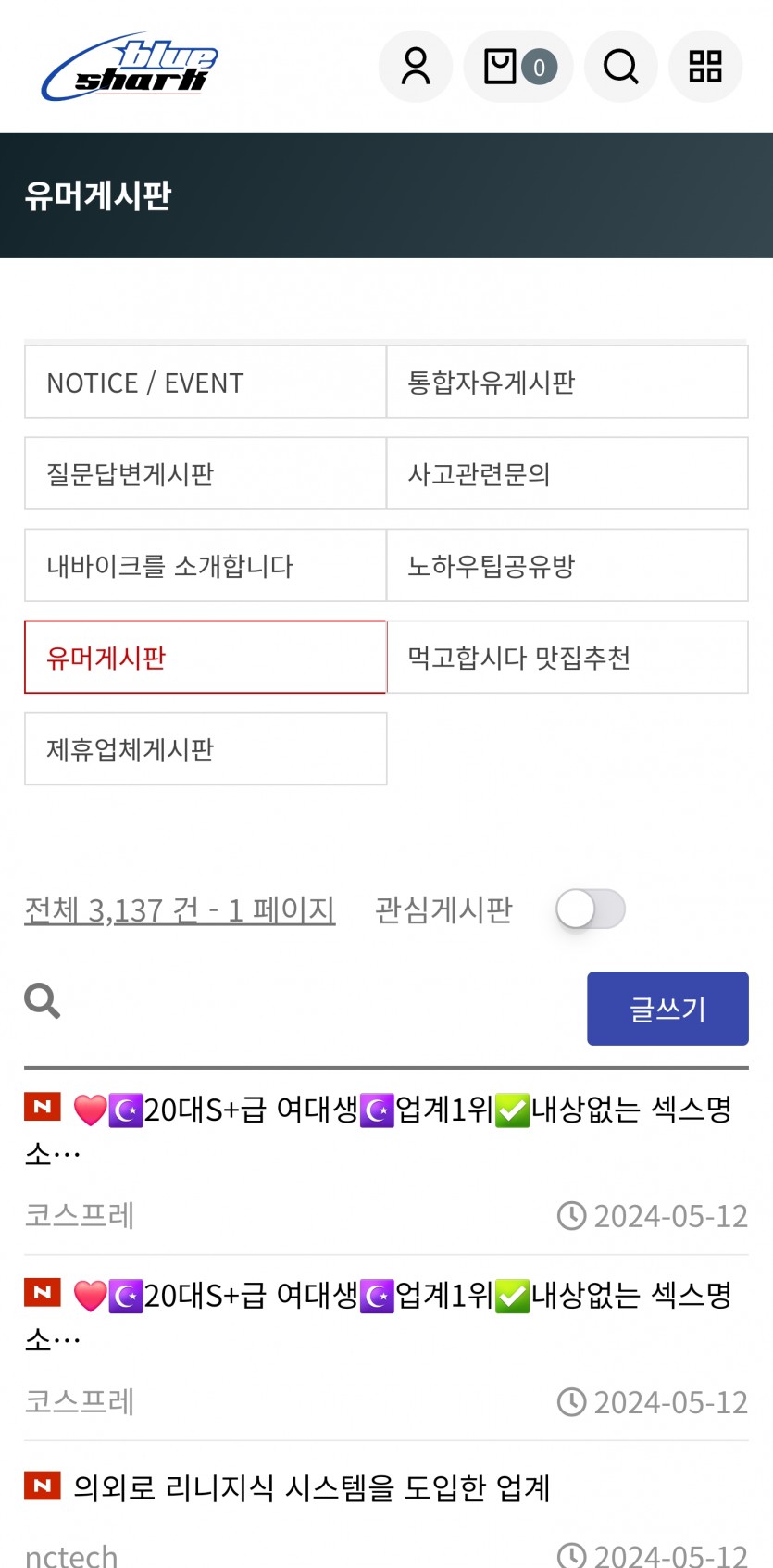Select the 유머게시판 board tab
This screenshot has width=773, height=1568.
[206, 657]
